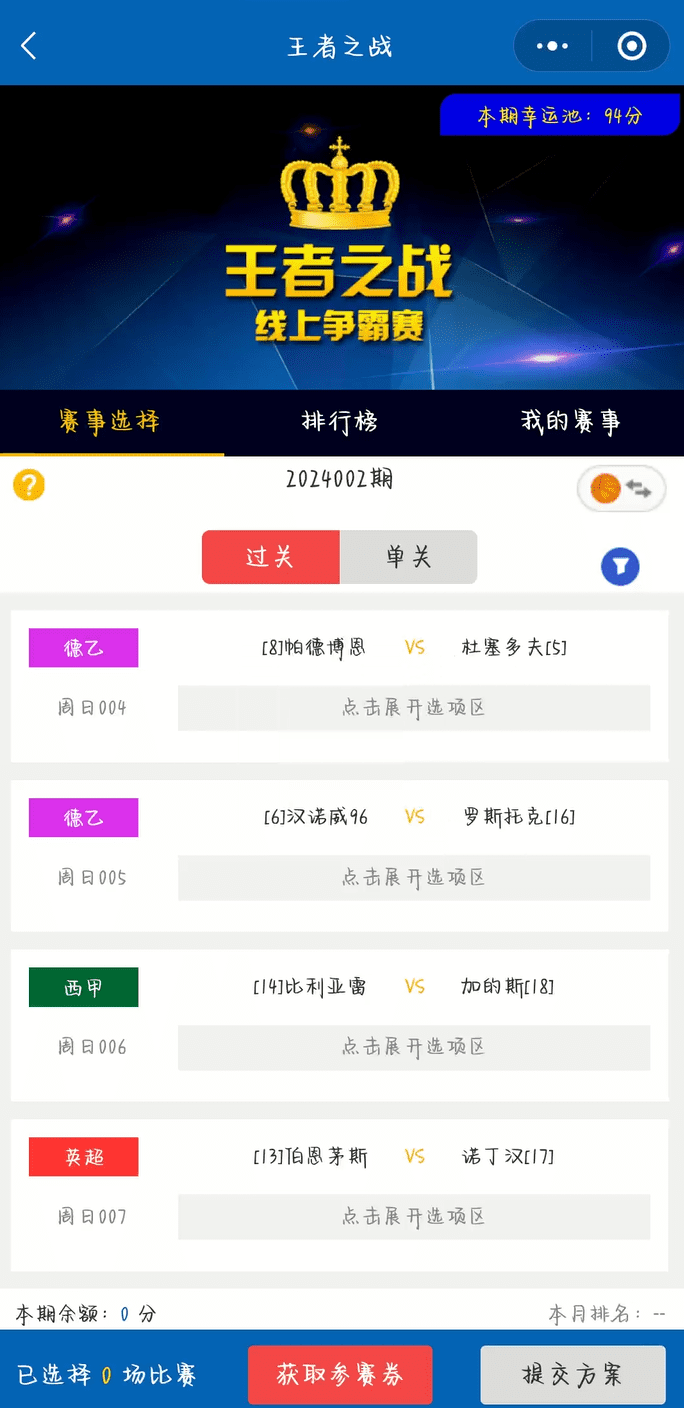Open the mini program more-options menu
The image size is (684, 1408).
pyautogui.click(x=552, y=46)
